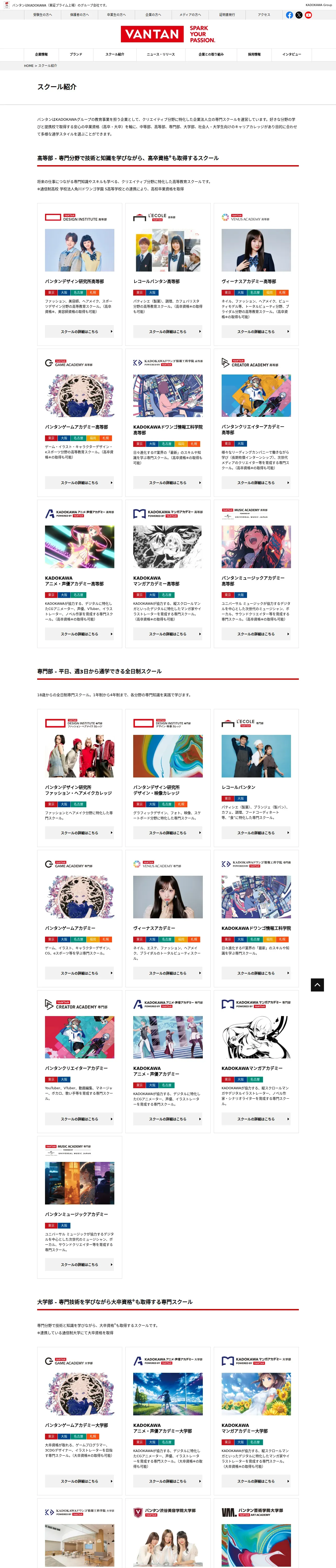Tap details button under バンタンクリエイターアカデミー高等部
The width and height of the screenshot is (336, 1568).
[x=256, y=483]
